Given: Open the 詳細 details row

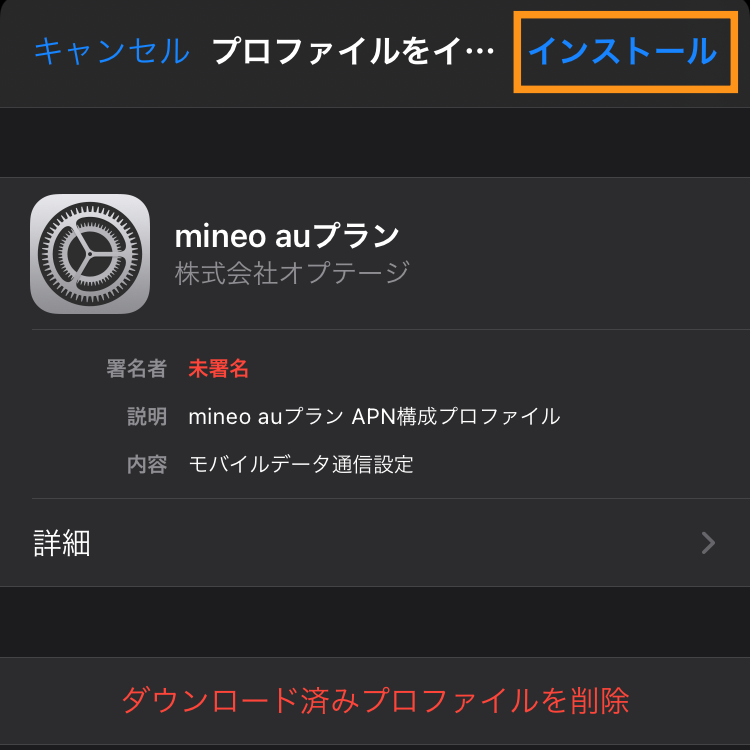Looking at the screenshot, I should 375,543.
